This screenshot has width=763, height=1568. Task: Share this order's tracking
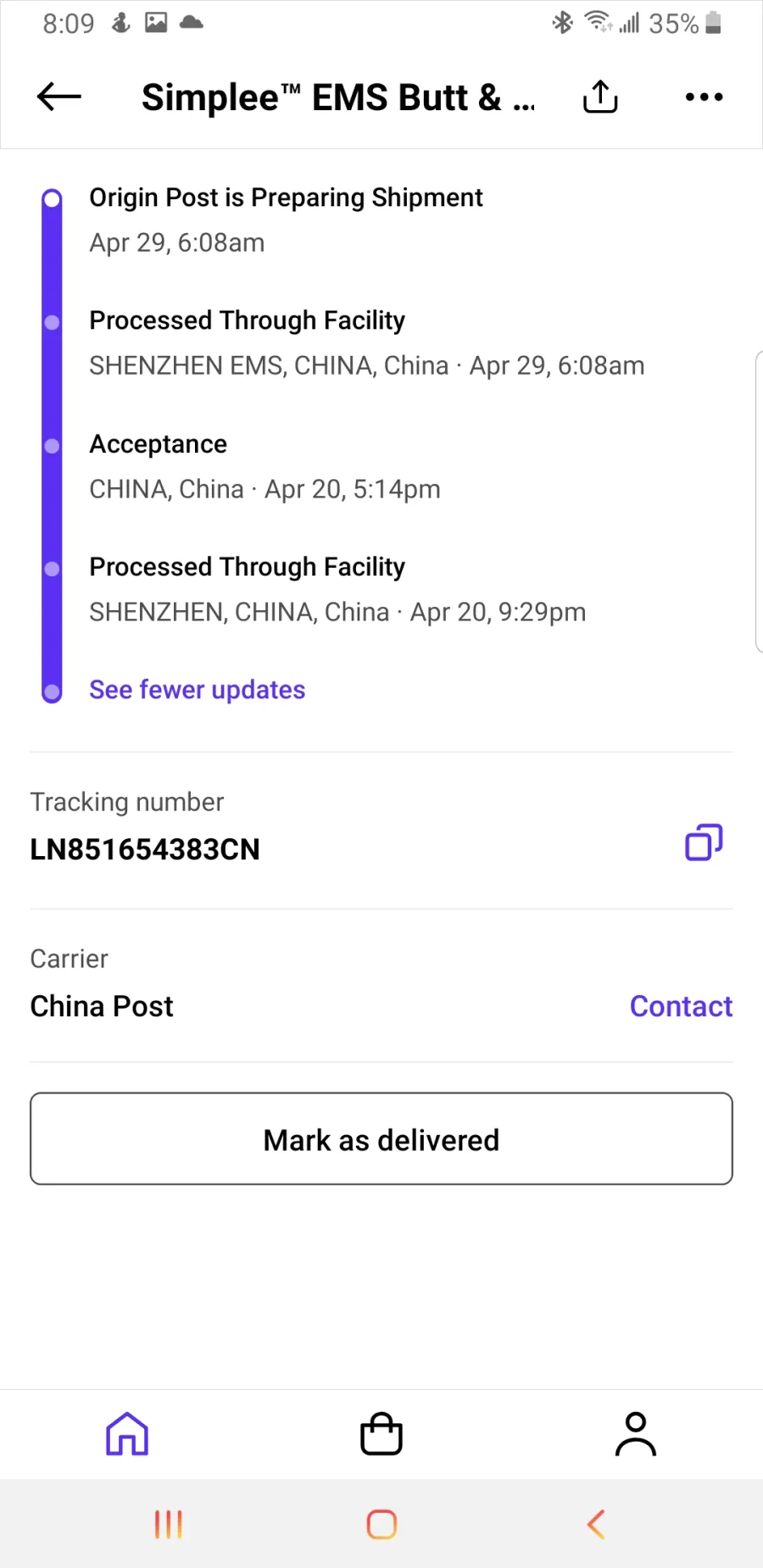[x=600, y=97]
